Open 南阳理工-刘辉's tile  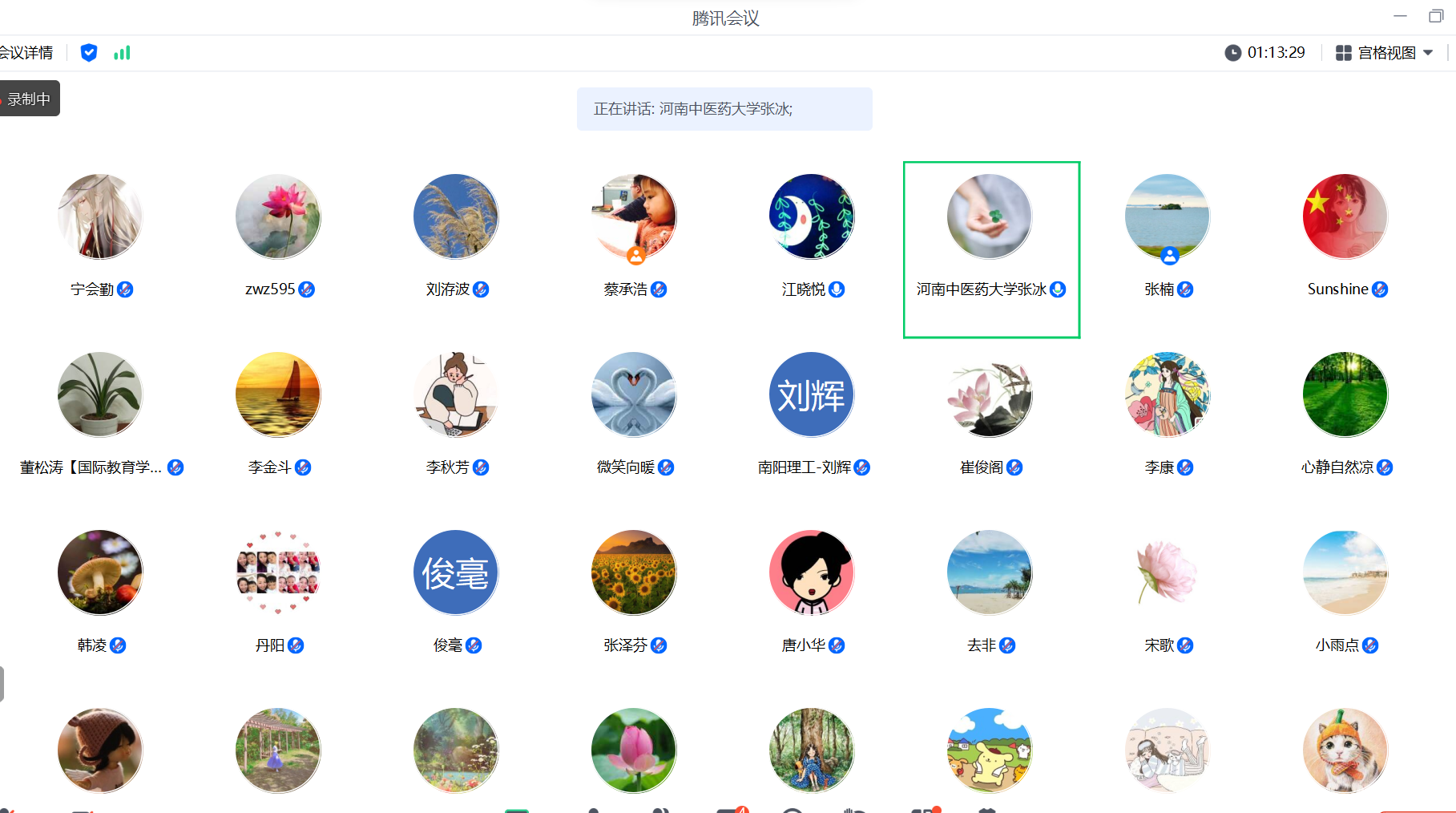click(812, 394)
